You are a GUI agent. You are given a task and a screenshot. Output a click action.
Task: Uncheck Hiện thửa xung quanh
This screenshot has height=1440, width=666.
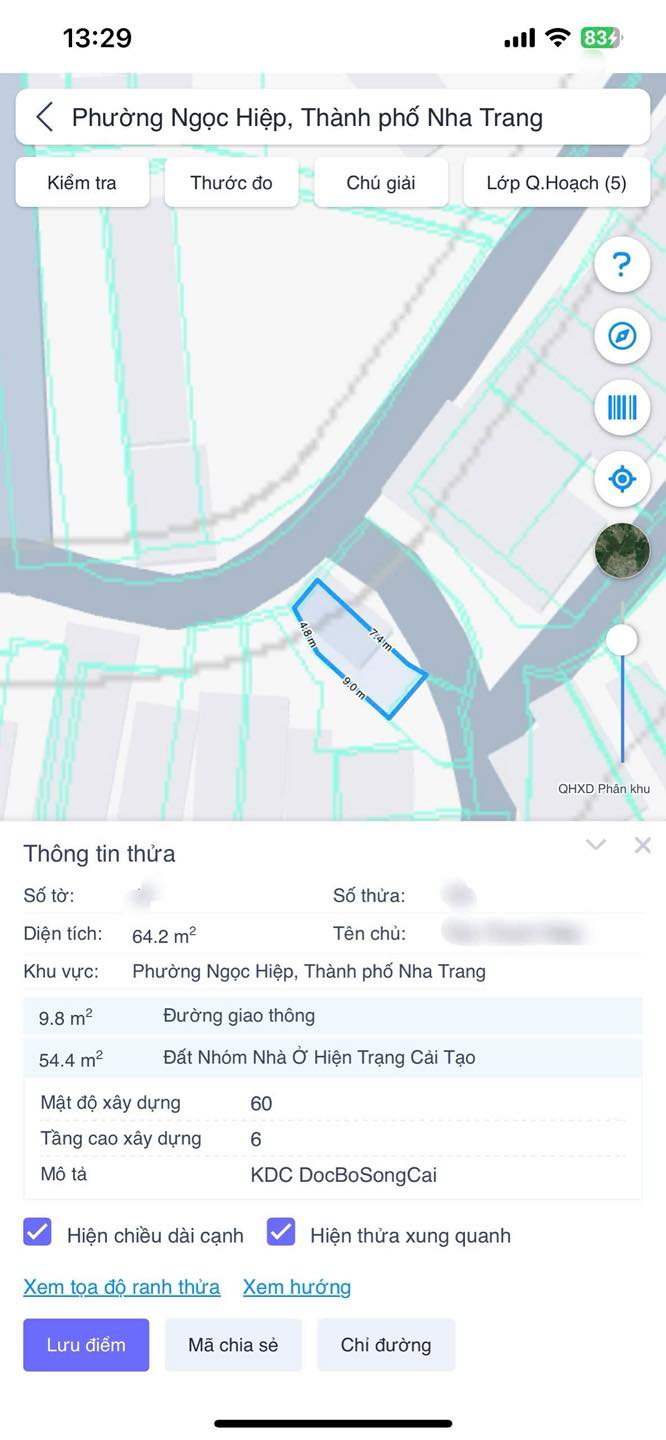(281, 1232)
